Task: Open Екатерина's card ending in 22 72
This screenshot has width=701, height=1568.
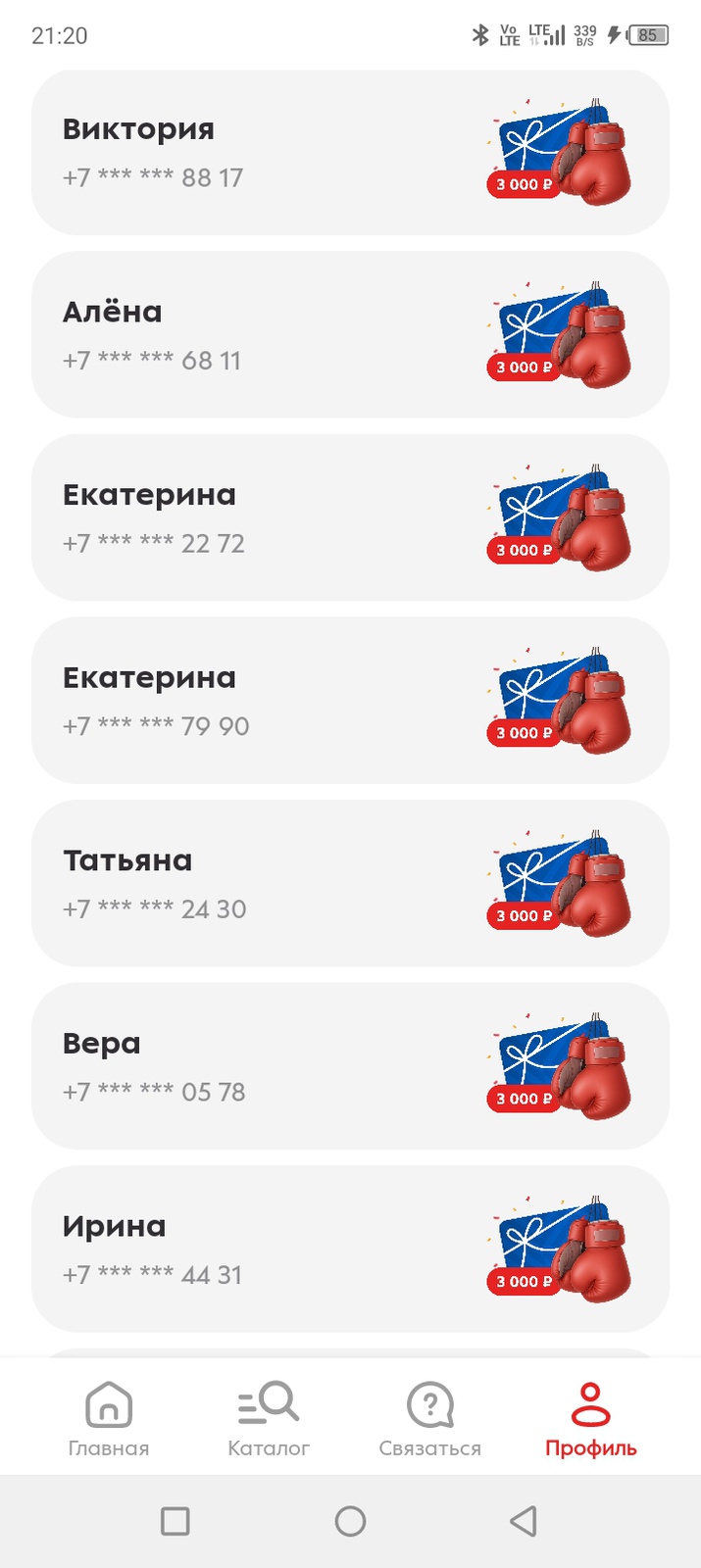Action: tap(350, 518)
